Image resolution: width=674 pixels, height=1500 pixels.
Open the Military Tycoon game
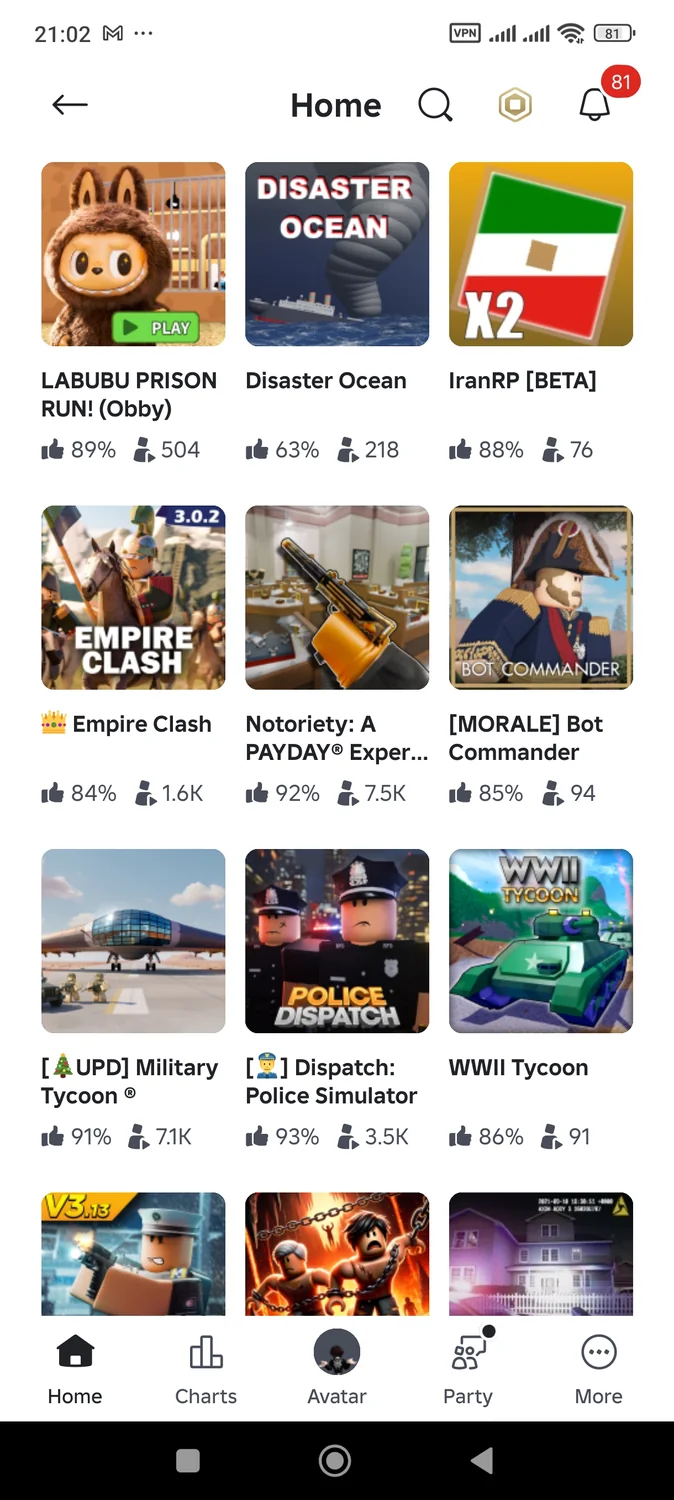click(133, 940)
